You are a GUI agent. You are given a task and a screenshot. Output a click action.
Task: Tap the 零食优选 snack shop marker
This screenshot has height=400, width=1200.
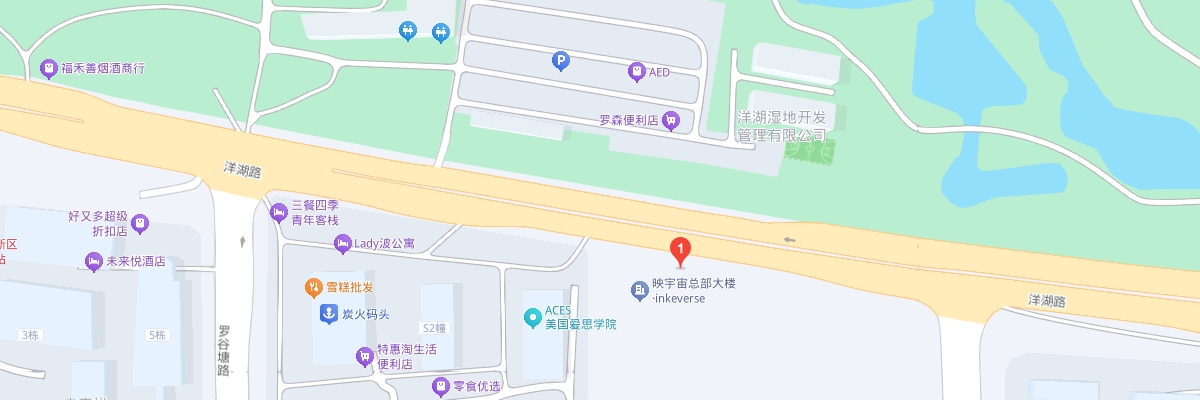[x=440, y=385]
